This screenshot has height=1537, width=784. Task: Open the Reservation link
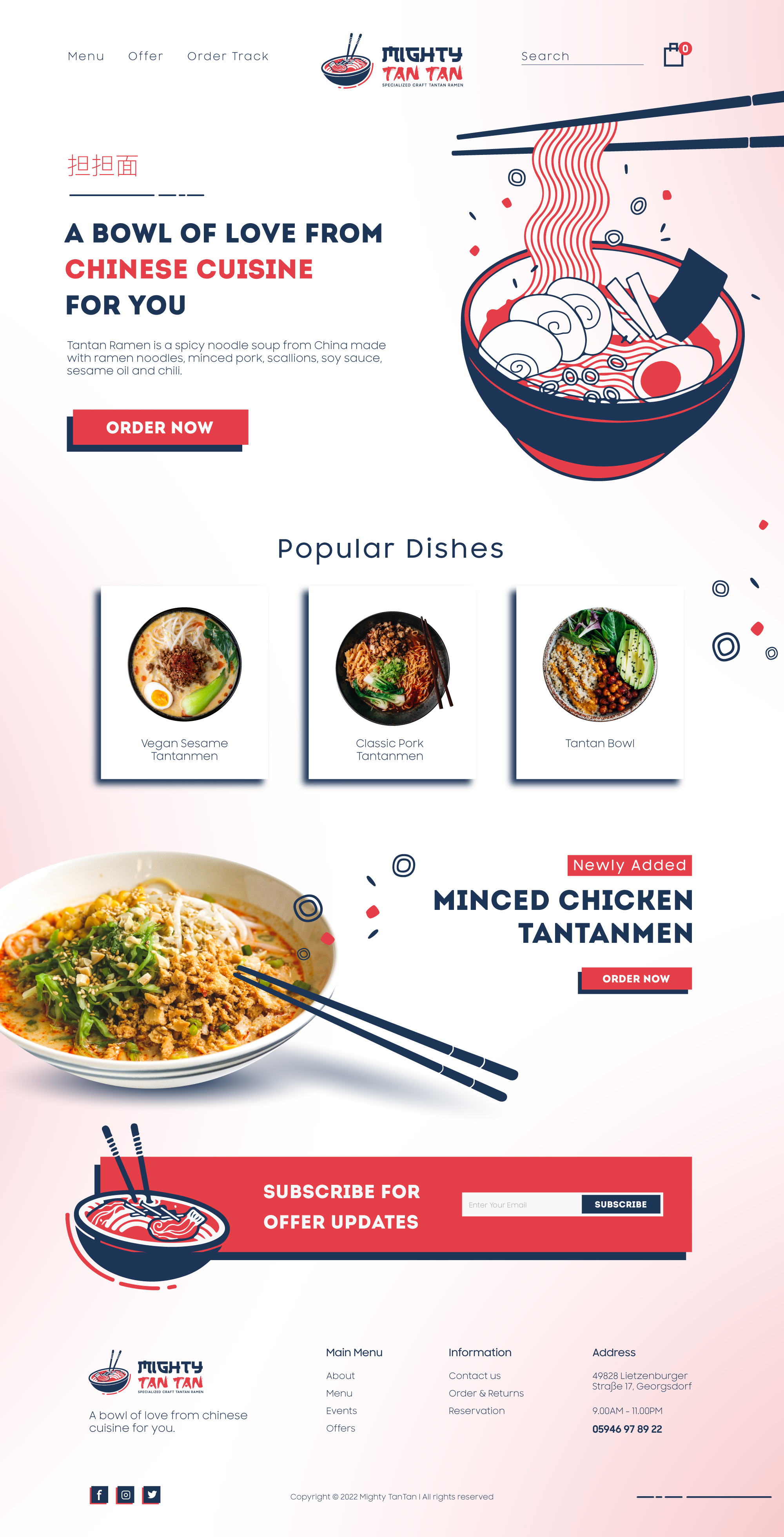pyautogui.click(x=476, y=1410)
